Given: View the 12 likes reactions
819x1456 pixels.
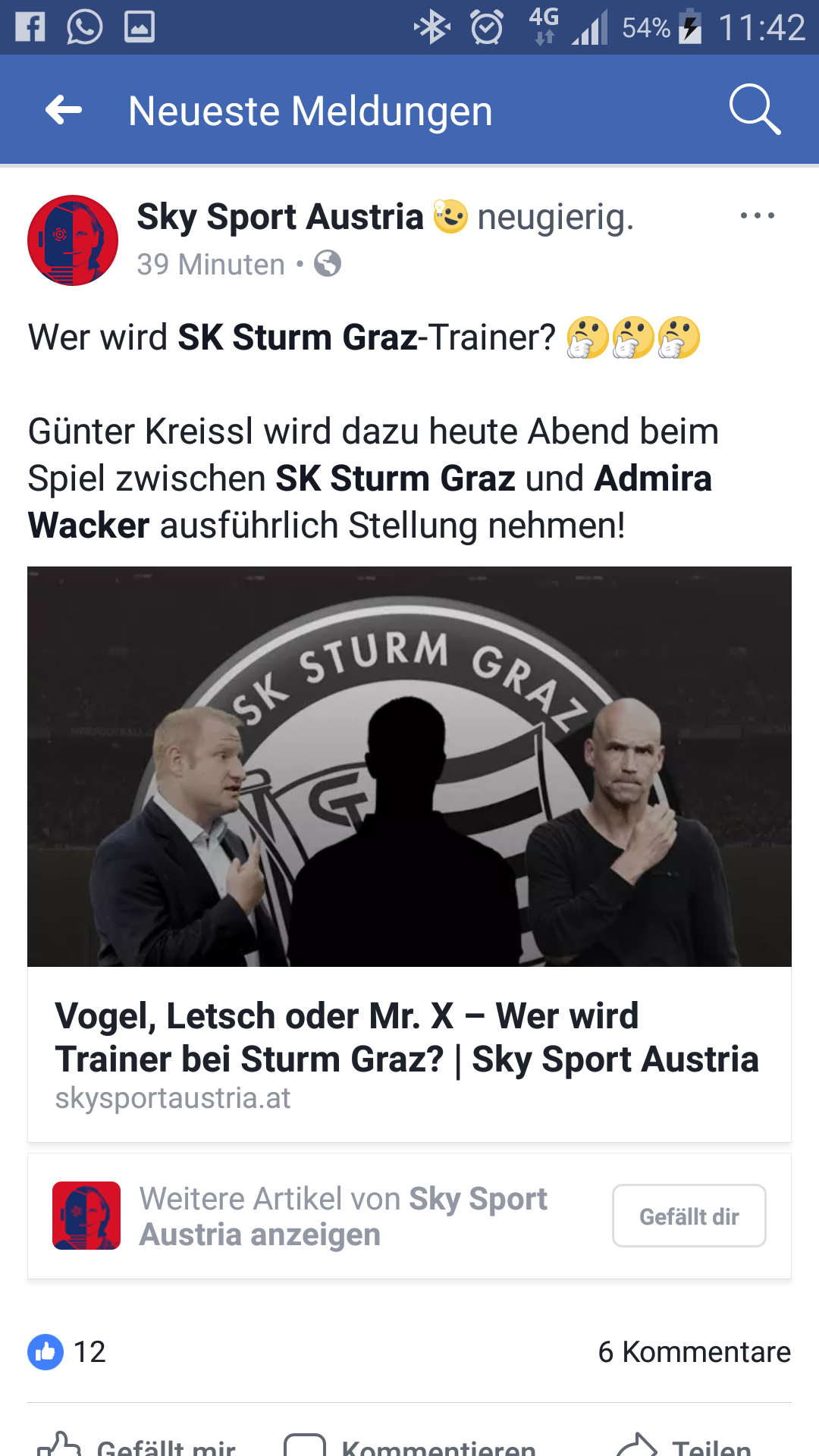Looking at the screenshot, I should tap(67, 1352).
